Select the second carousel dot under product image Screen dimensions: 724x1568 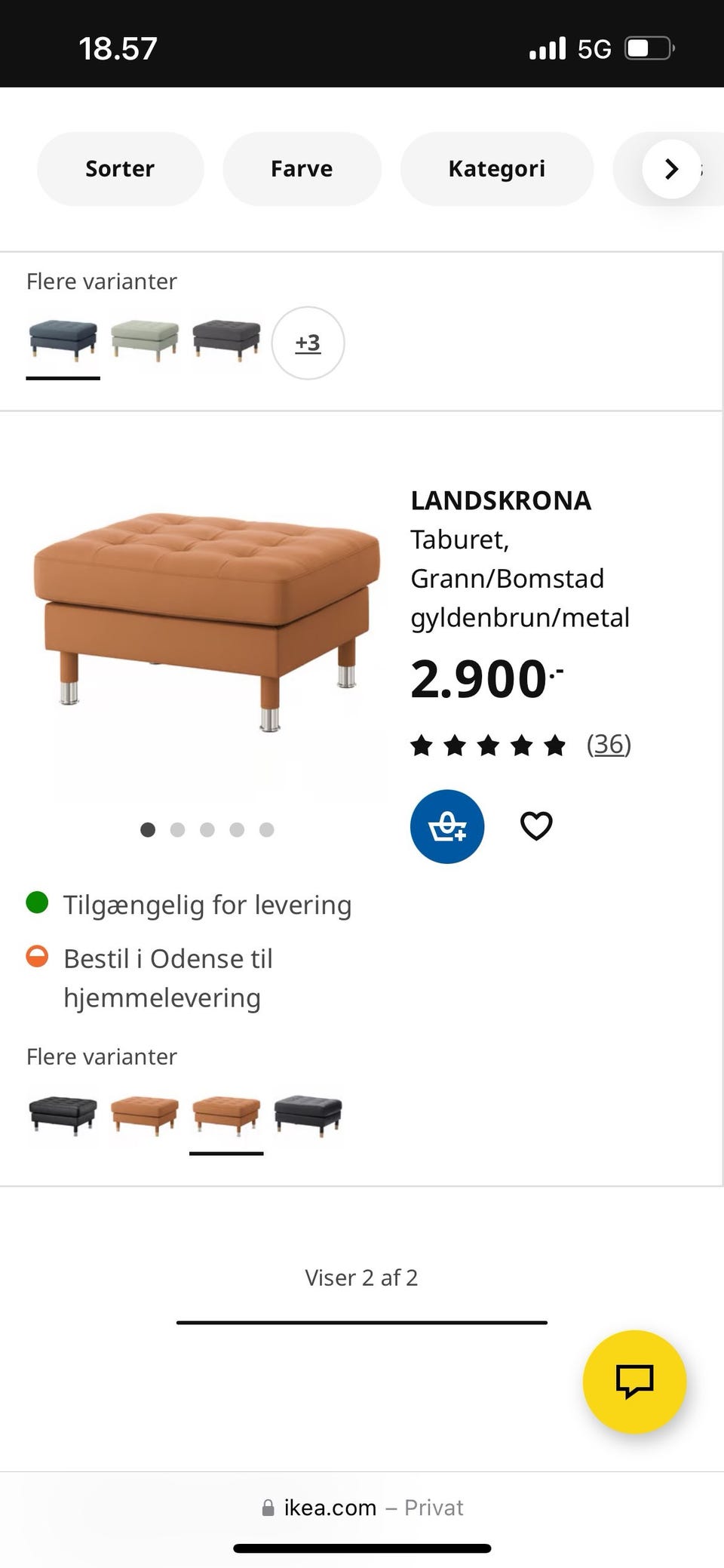tap(178, 829)
